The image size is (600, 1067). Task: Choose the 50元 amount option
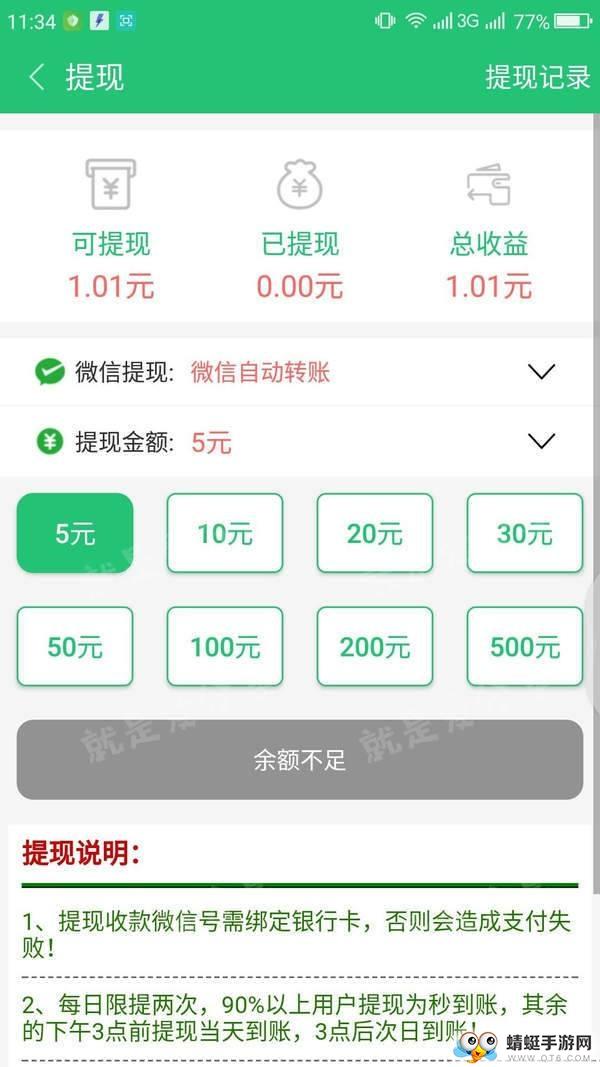pyautogui.click(x=75, y=646)
